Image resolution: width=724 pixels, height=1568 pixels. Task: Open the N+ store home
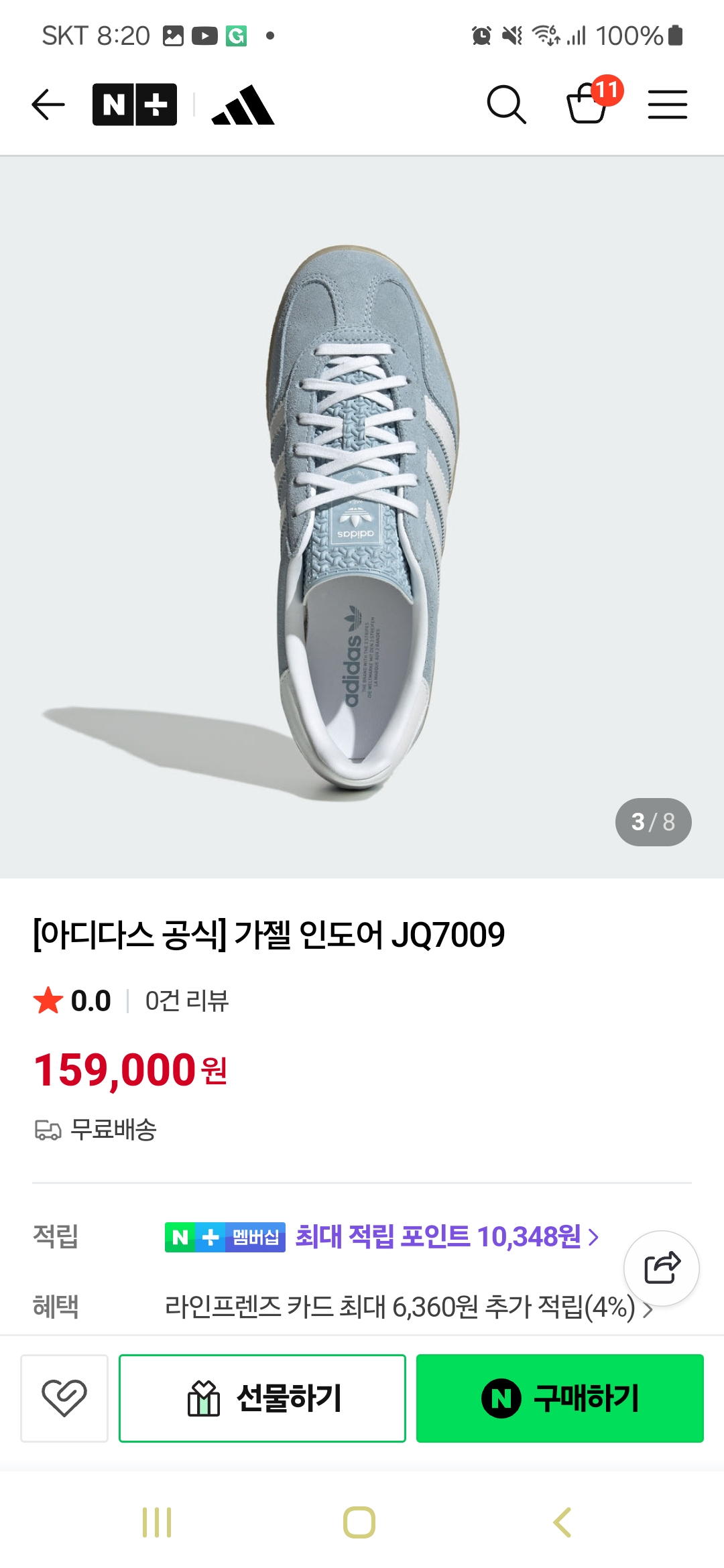[135, 105]
